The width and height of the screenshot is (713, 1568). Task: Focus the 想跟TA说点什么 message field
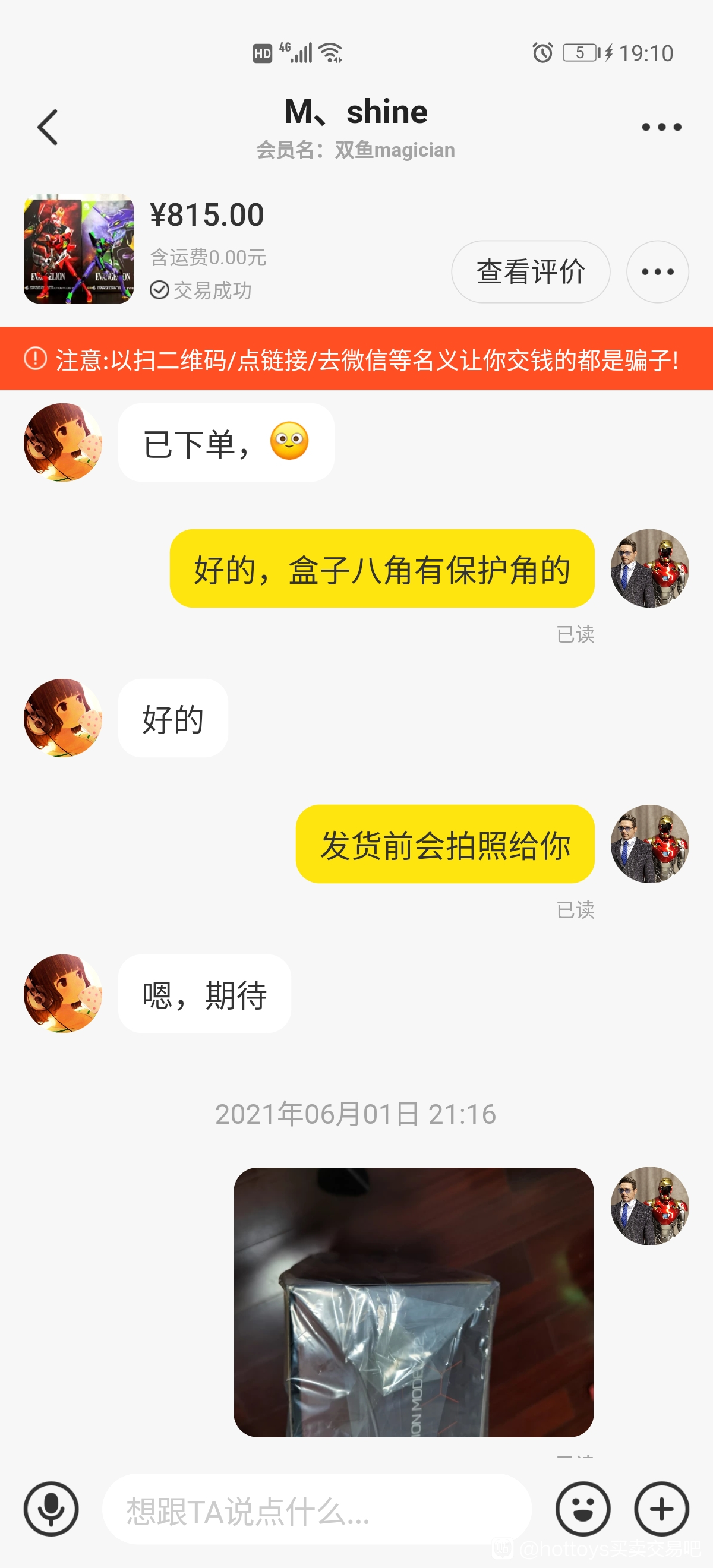pos(317,1509)
